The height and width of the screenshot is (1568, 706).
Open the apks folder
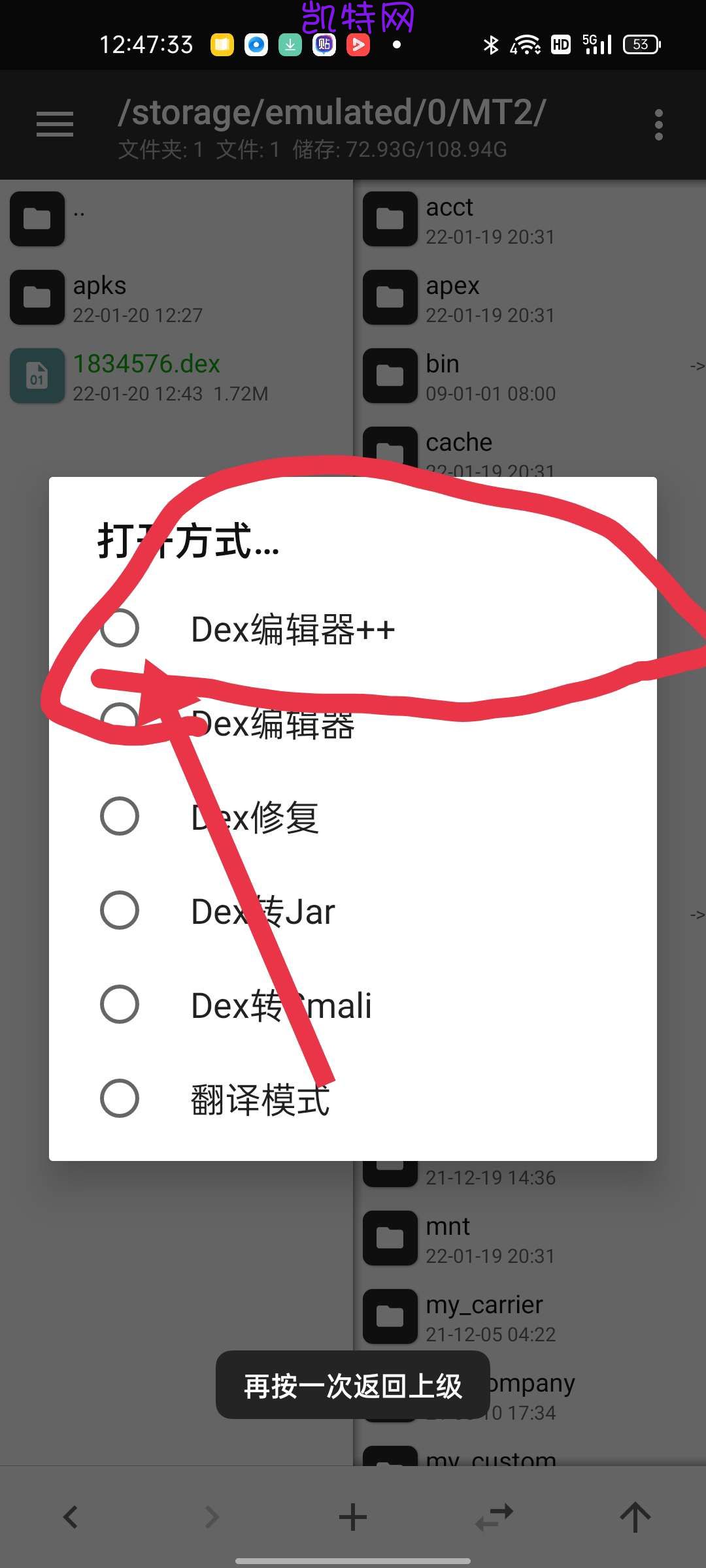[x=98, y=298]
